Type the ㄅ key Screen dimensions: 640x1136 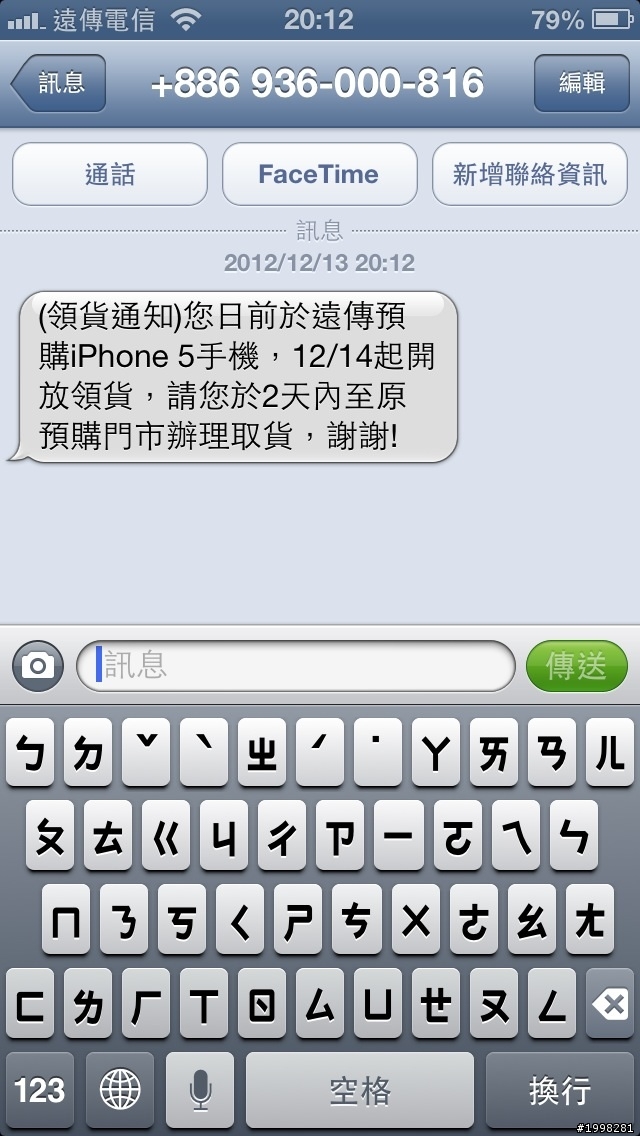tap(32, 753)
